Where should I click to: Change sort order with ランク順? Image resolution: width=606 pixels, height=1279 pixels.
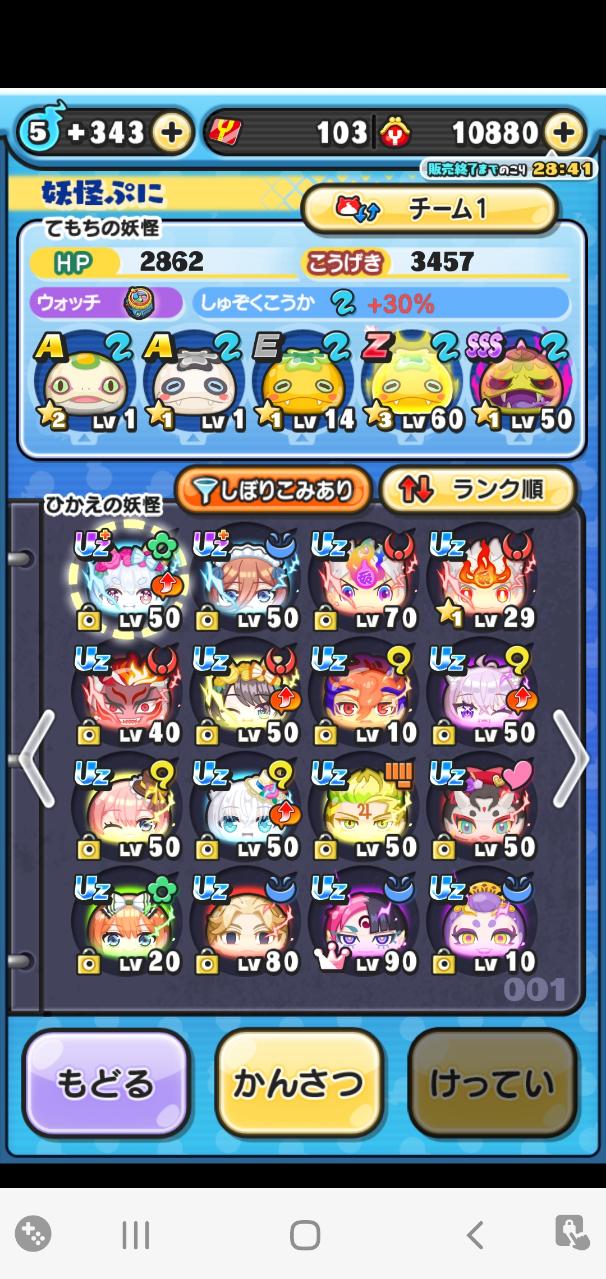(x=478, y=490)
